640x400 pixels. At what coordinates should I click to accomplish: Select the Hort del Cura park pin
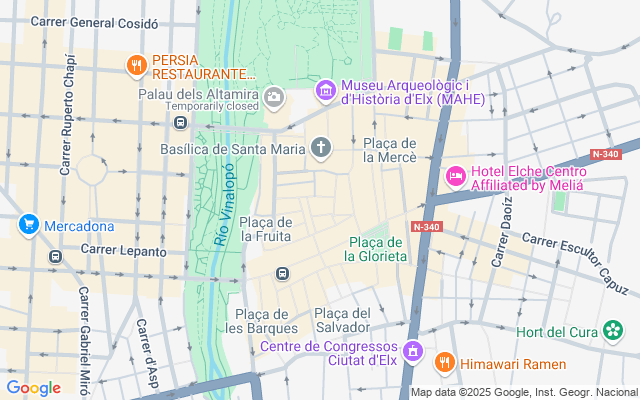pos(619,332)
